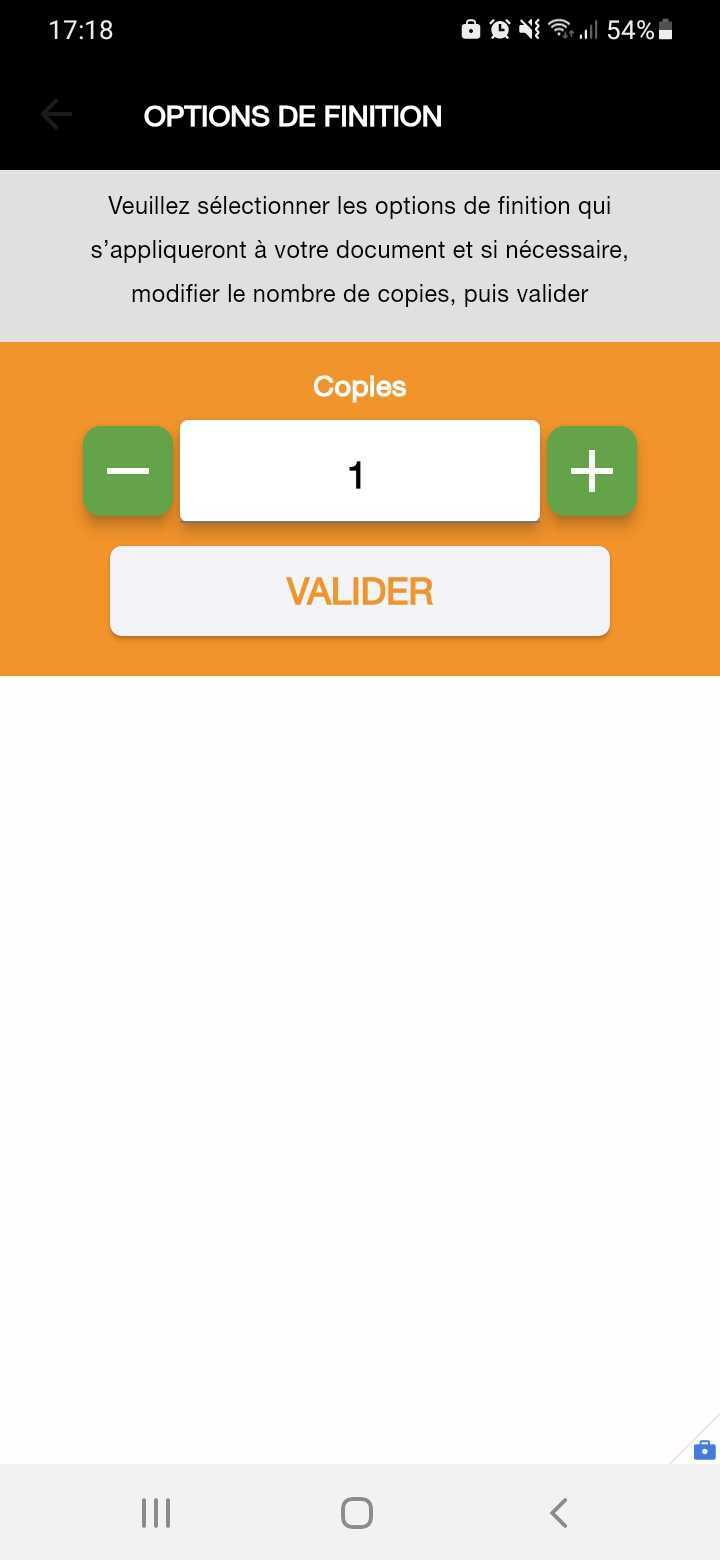
Task: Open recent apps from navigation bar
Action: coord(156,1513)
